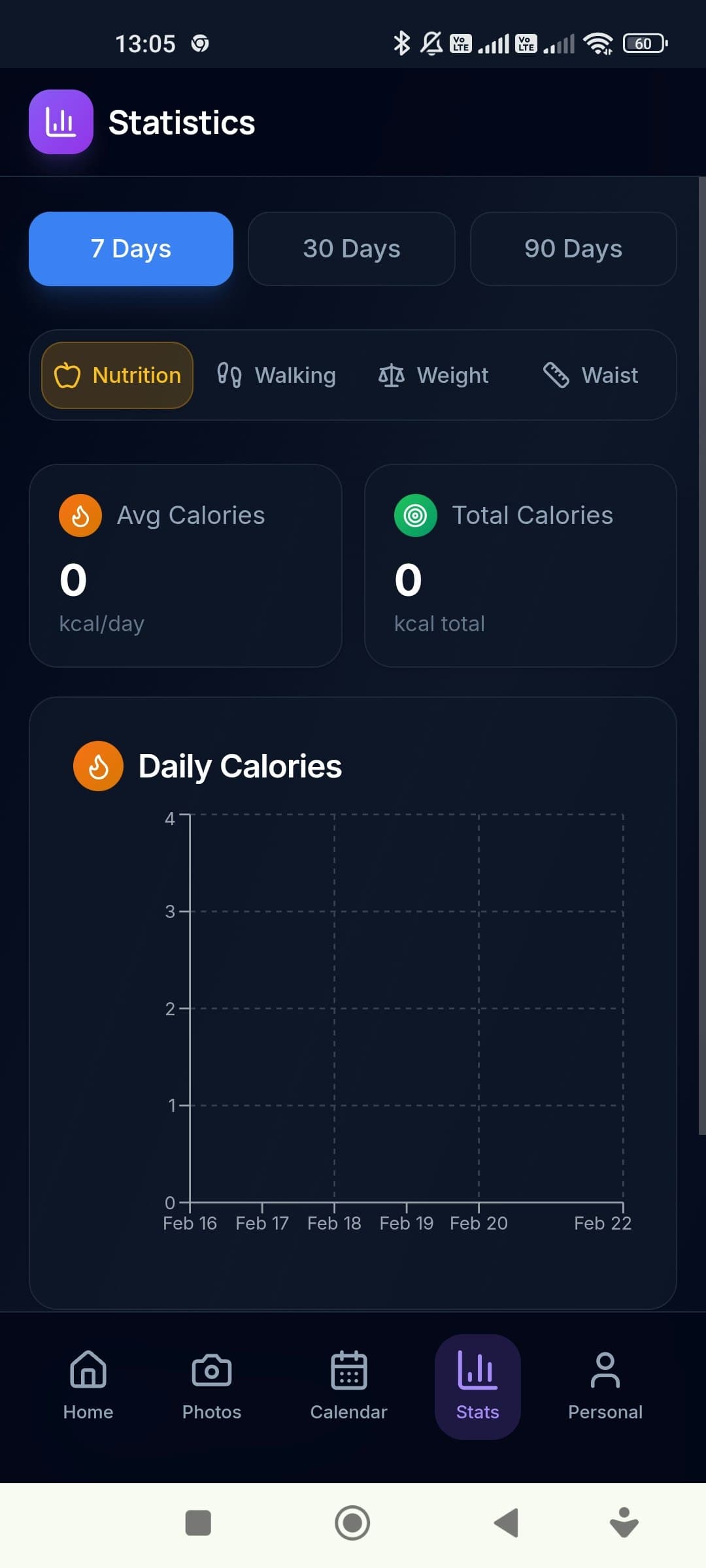
Task: Toggle the Nutrition category filter
Action: click(116, 375)
